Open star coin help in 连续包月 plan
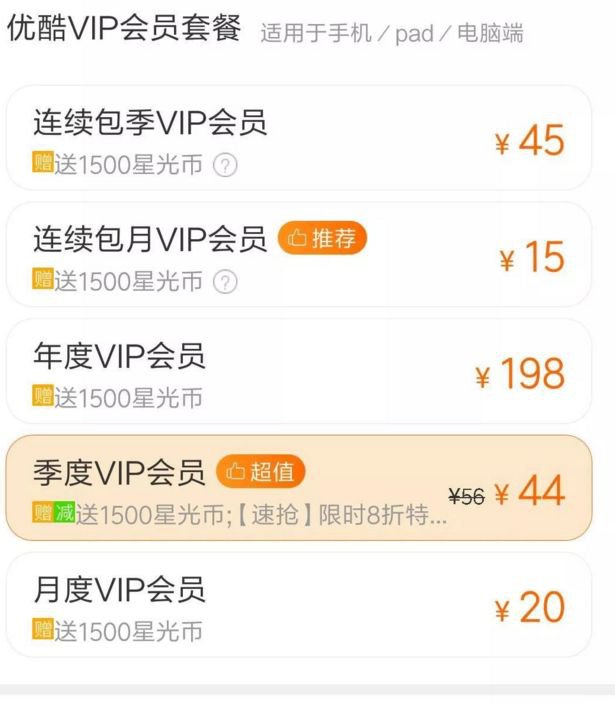Viewport: 615px width, 705px height. point(226,282)
